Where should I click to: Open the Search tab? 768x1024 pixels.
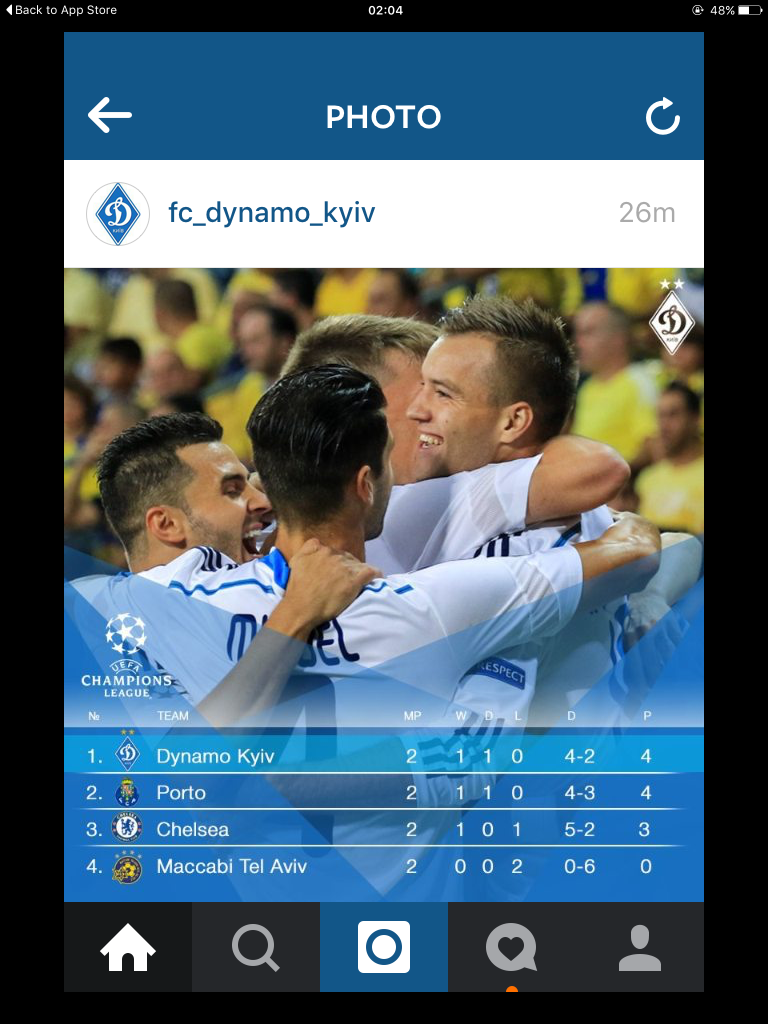pyautogui.click(x=256, y=947)
